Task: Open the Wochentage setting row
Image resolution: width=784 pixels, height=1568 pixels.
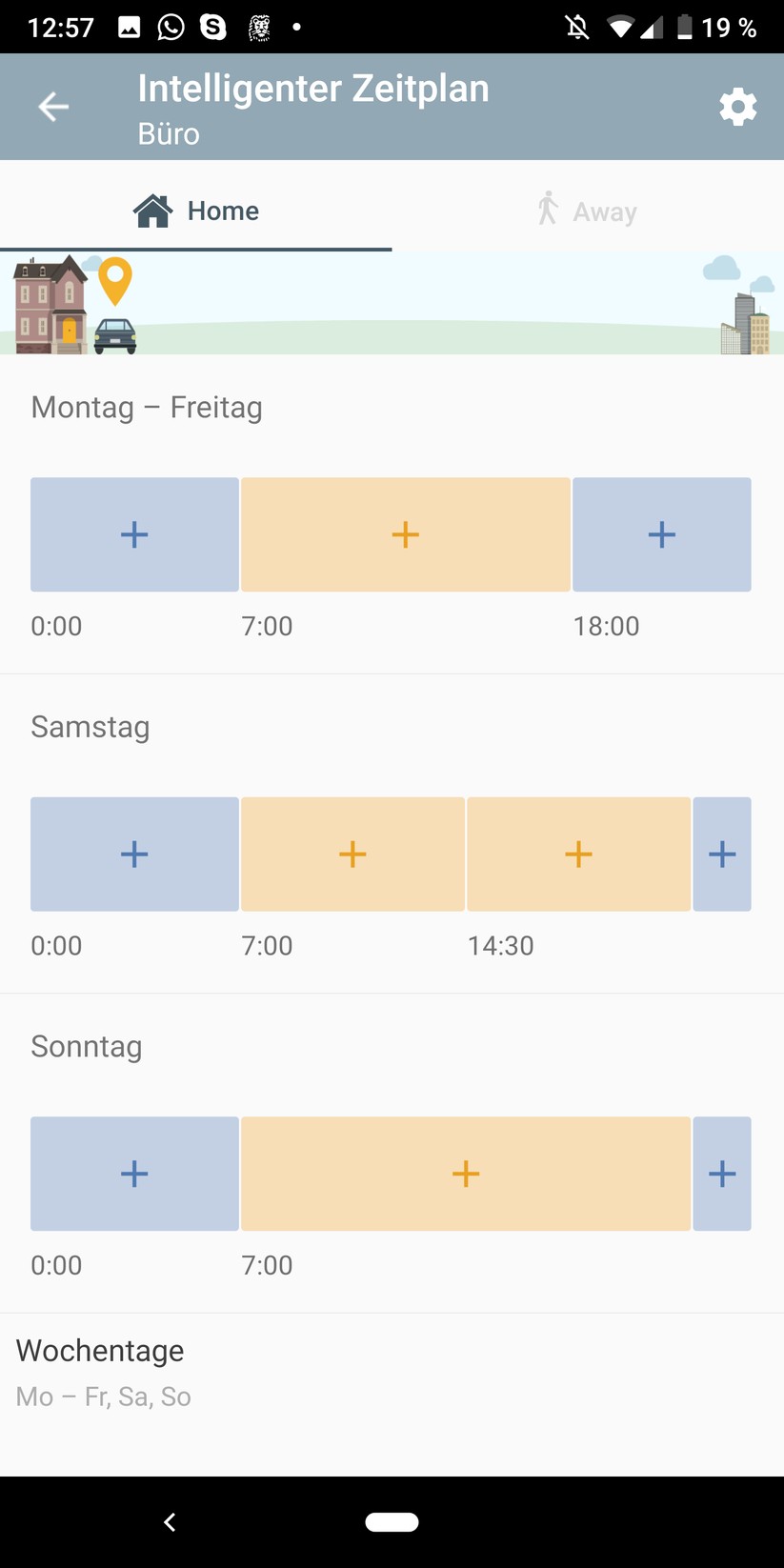Action: (392, 1373)
